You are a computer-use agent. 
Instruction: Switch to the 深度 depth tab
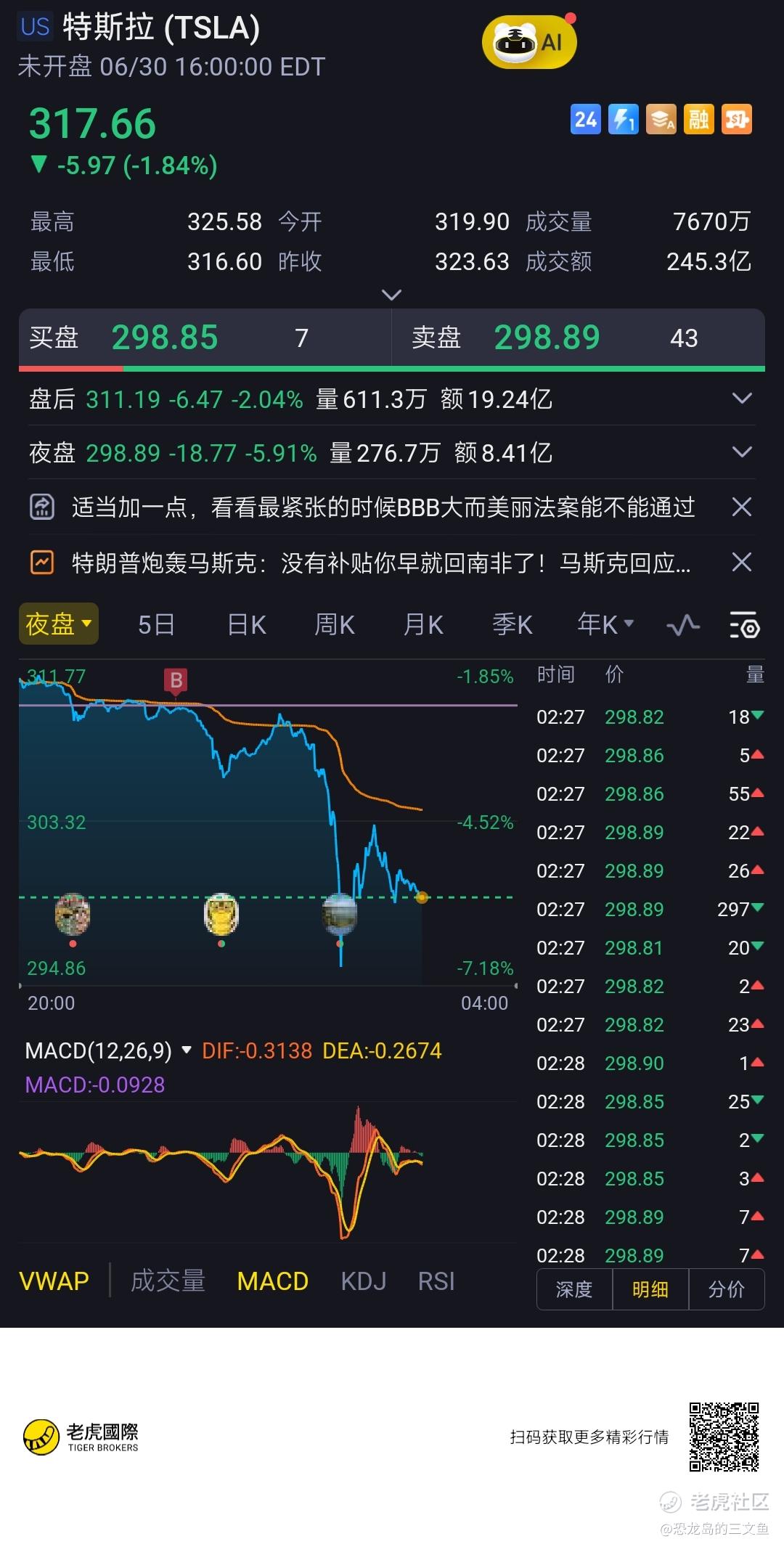tap(574, 1289)
